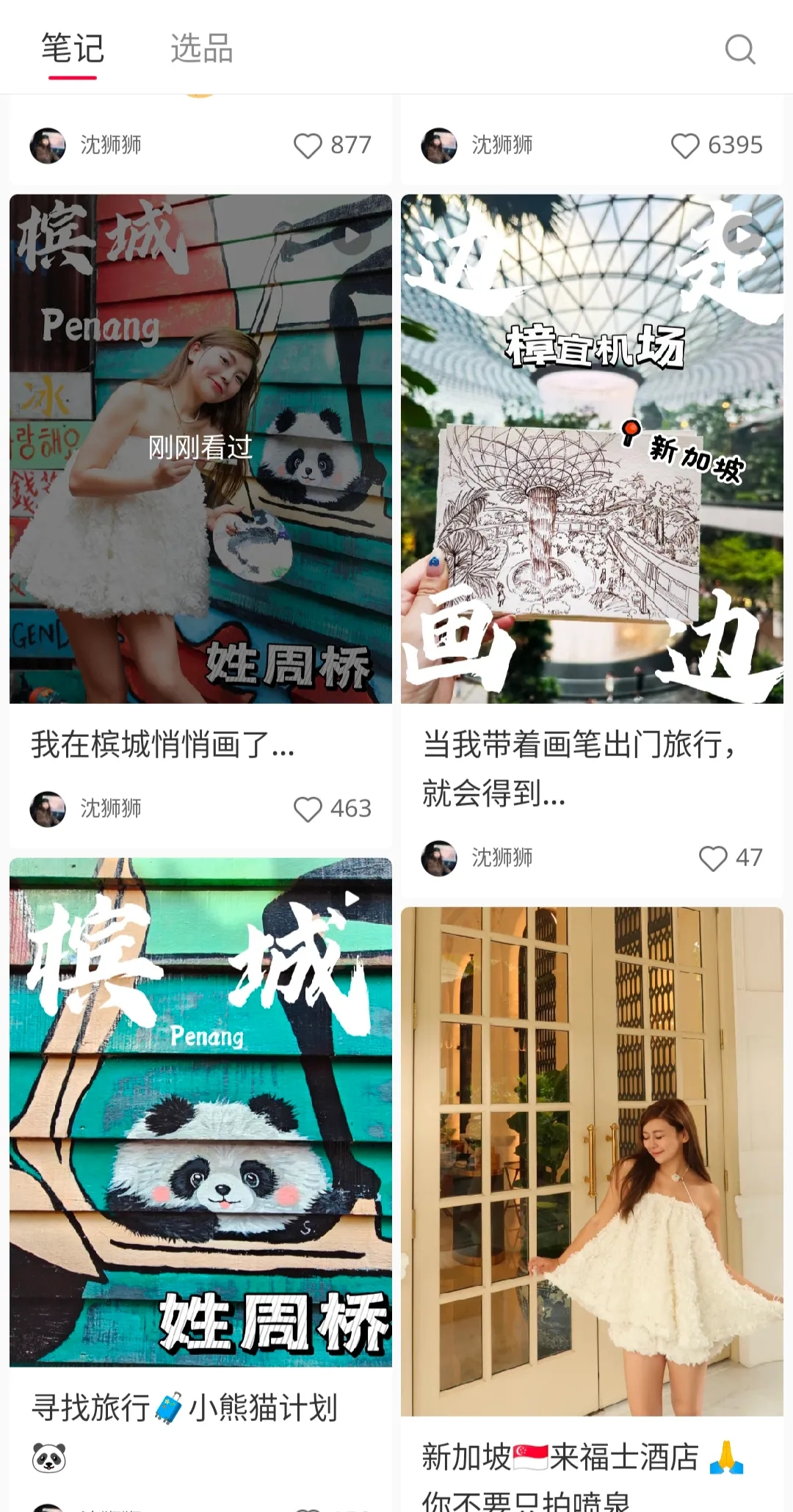
Task: Switch to the 选品 tab
Action: coord(201,49)
